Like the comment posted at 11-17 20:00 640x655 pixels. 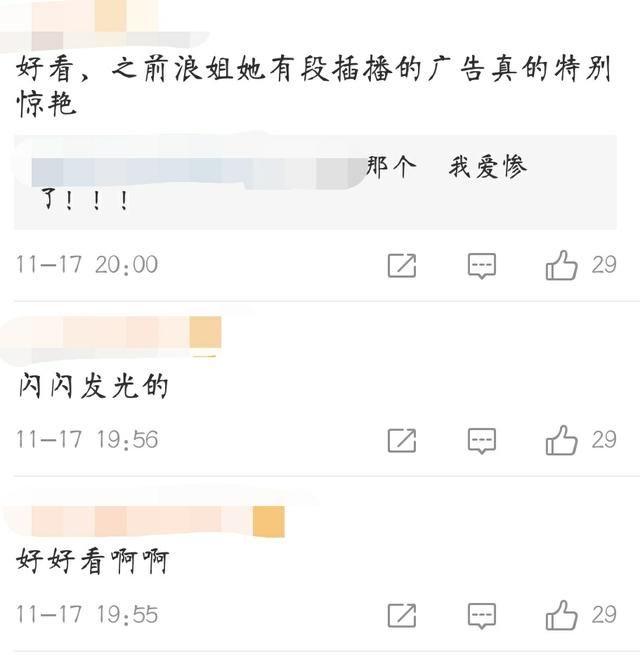[562, 265]
